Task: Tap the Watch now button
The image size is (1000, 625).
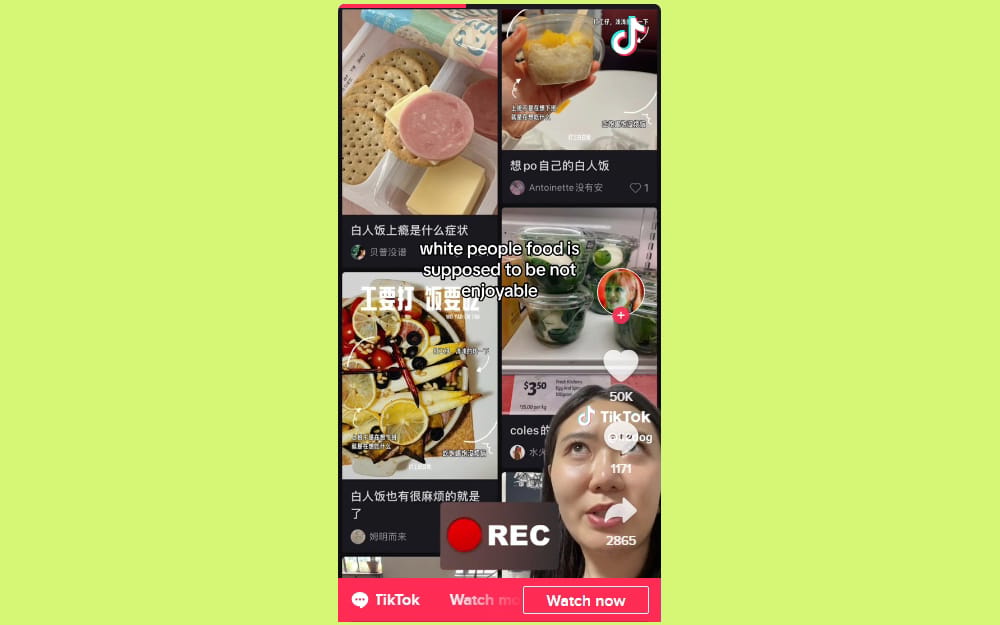Action: [x=585, y=600]
